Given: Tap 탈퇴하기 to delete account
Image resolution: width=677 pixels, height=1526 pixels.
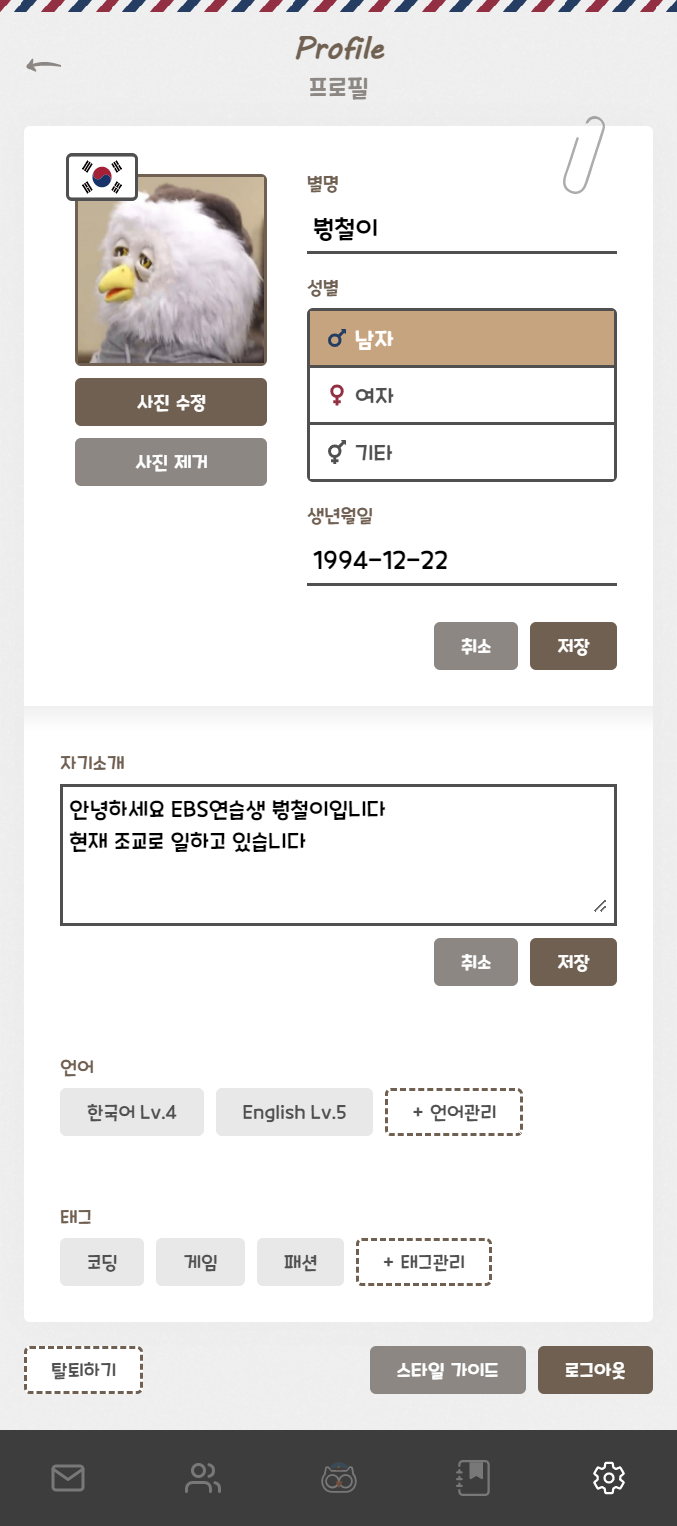Looking at the screenshot, I should [84, 1370].
